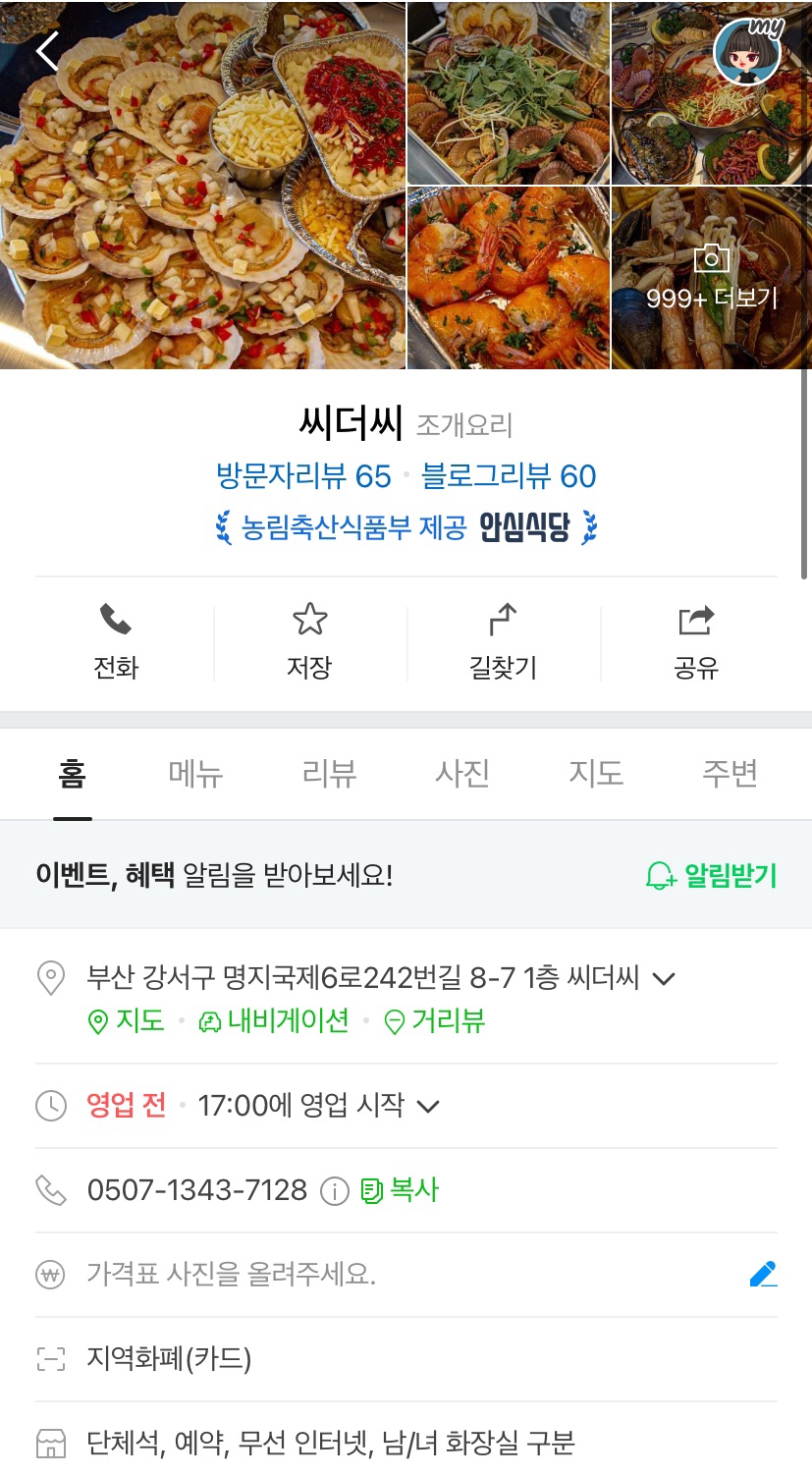Get directions with 길찾기
This screenshot has height=1476, width=812.
click(x=503, y=642)
